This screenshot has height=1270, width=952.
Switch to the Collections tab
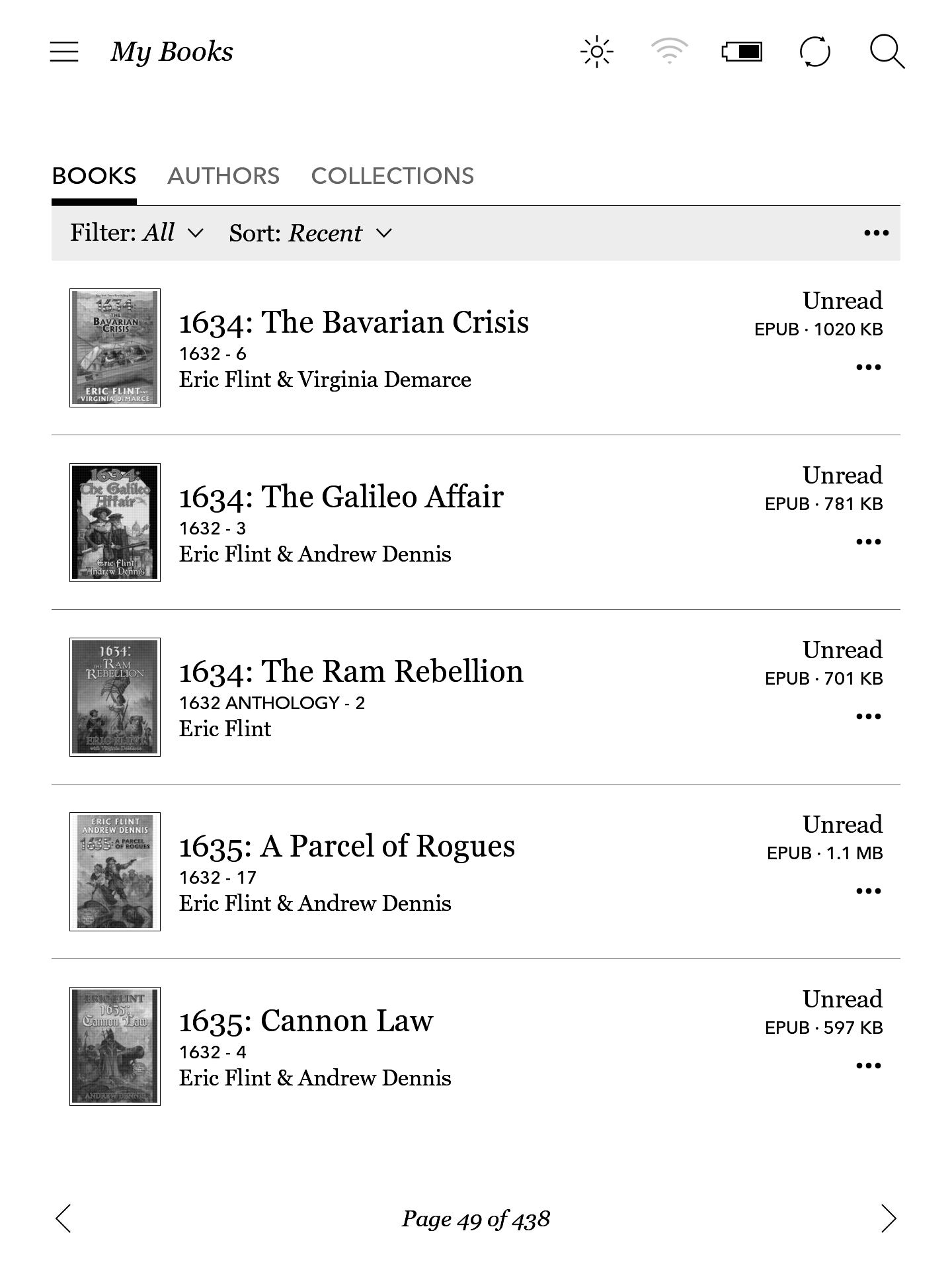pos(392,176)
